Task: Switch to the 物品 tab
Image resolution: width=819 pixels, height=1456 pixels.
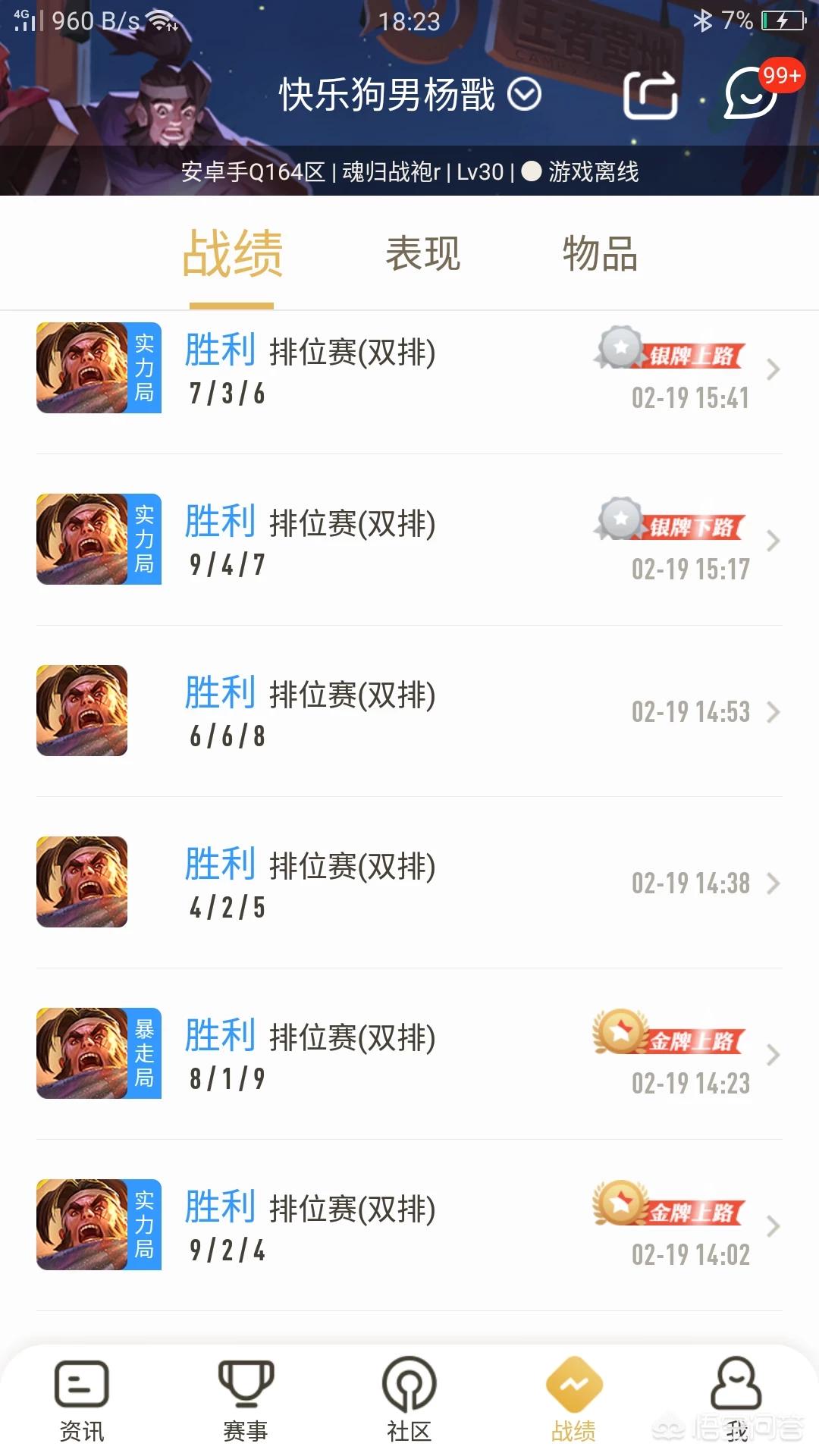Action: click(x=600, y=253)
